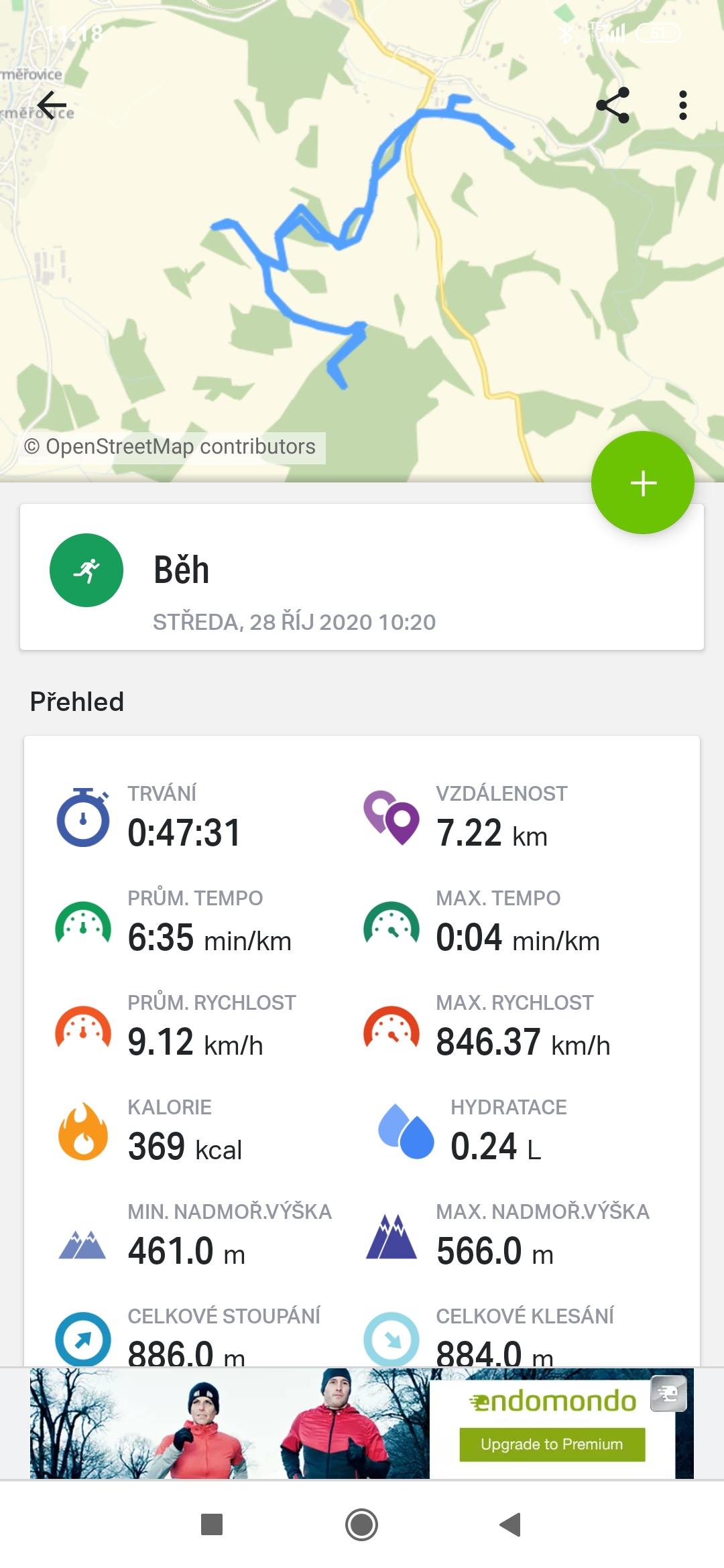Viewport: 724px width, 1568px height.
Task: Go to the system home screen
Action: click(x=361, y=1524)
